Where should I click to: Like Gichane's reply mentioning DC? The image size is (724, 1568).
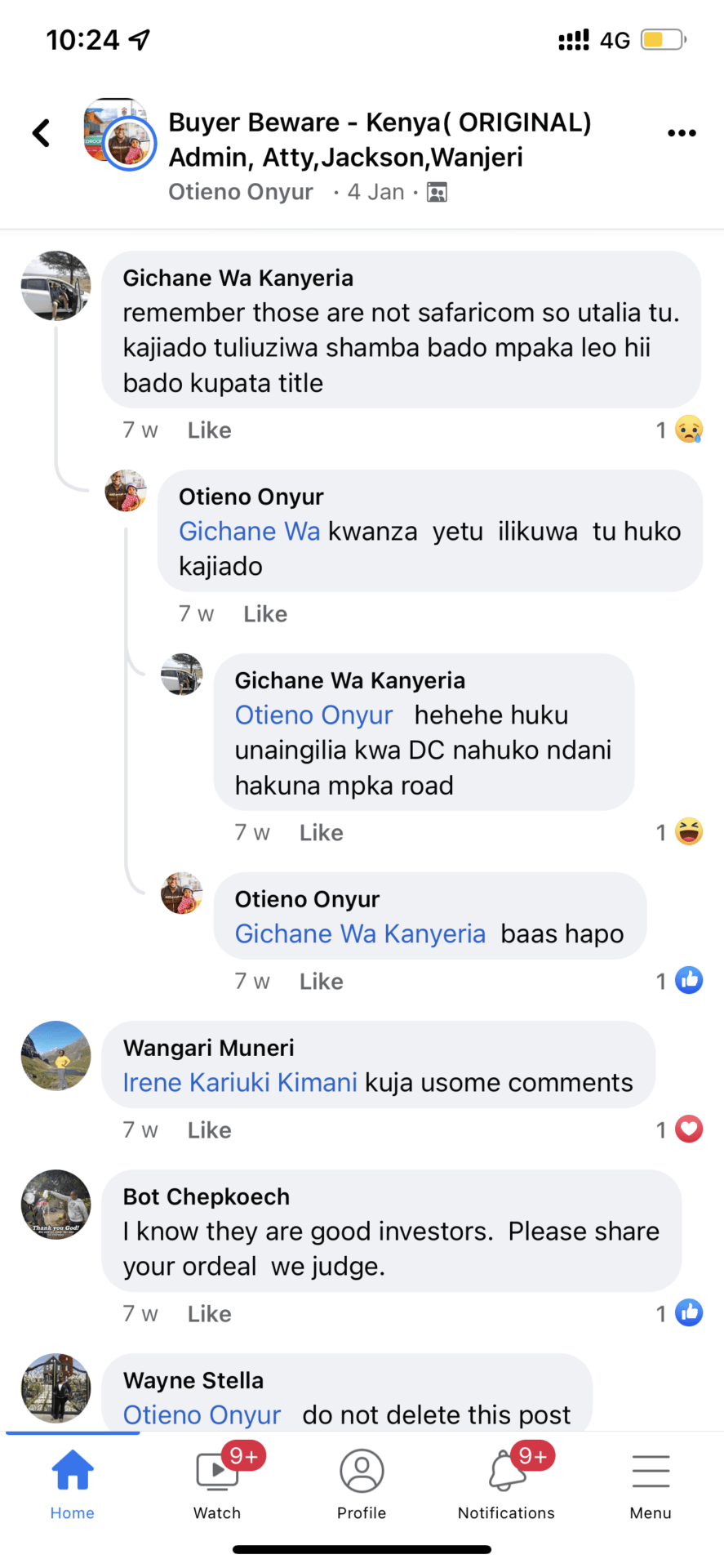click(321, 833)
